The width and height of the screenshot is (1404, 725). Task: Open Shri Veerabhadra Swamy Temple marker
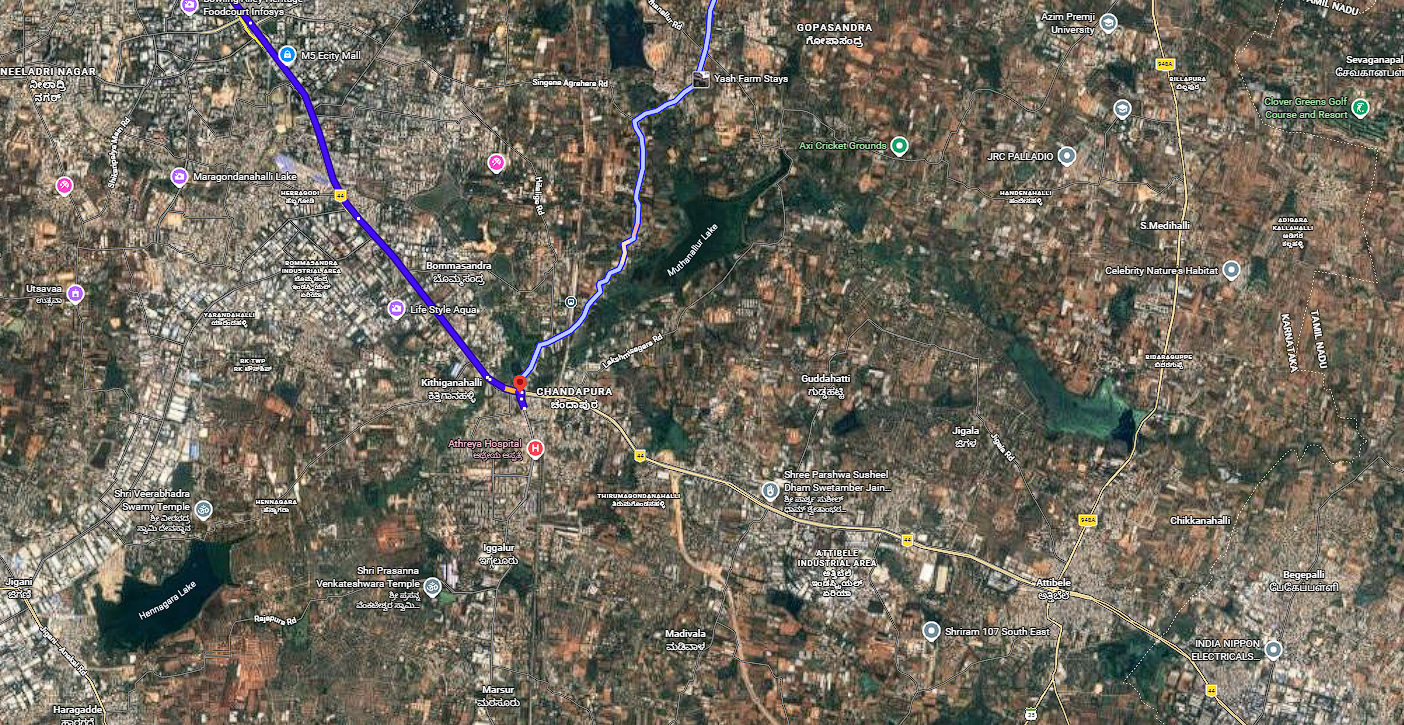203,509
